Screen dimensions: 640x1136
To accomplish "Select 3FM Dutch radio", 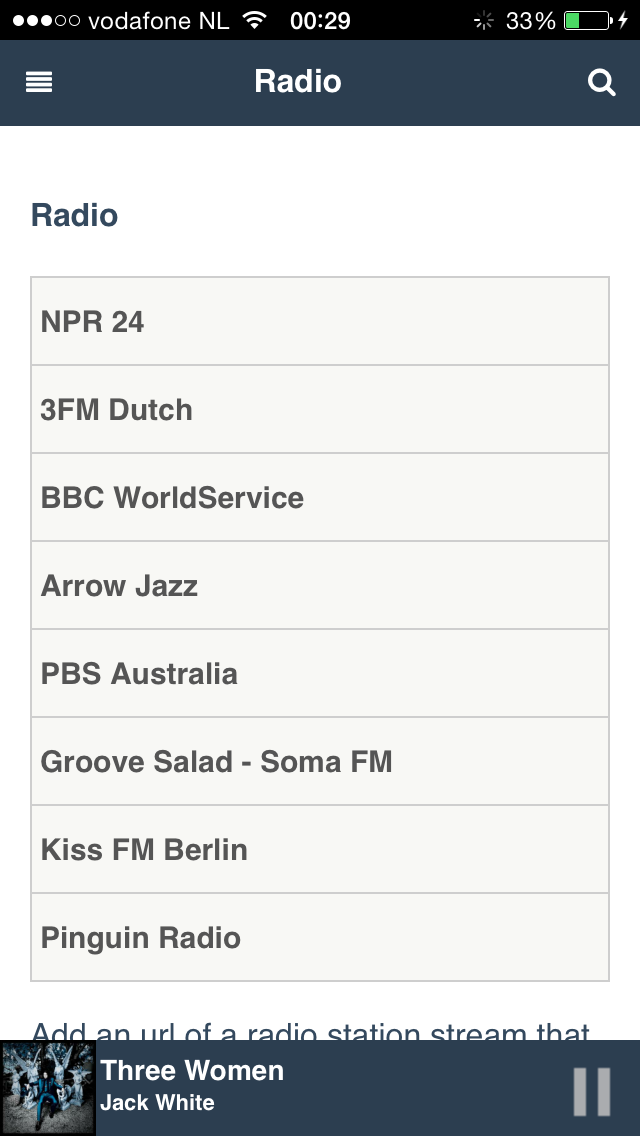I will tap(320, 409).
